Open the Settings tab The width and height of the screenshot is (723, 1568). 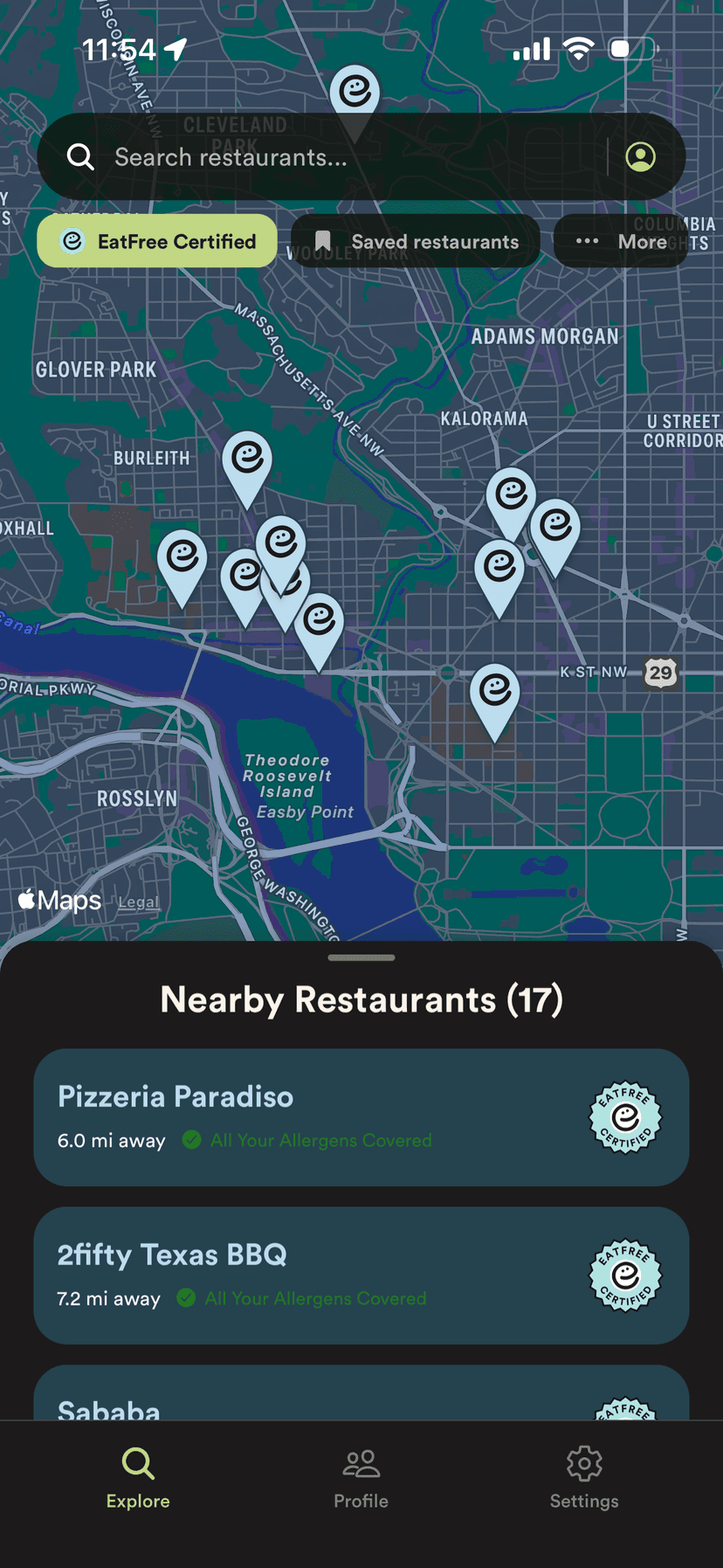[583, 1476]
